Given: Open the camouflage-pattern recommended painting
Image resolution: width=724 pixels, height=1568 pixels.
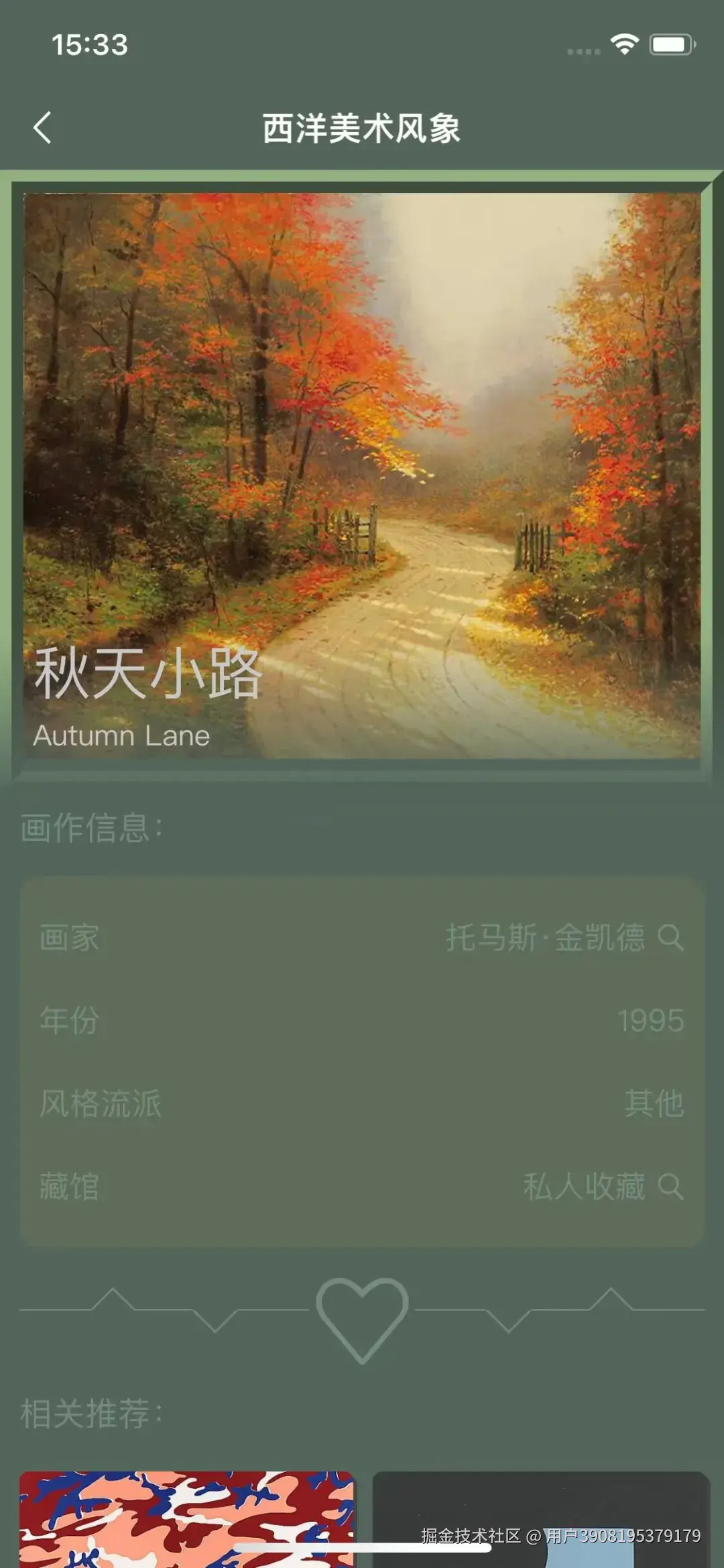Looking at the screenshot, I should 186,1518.
